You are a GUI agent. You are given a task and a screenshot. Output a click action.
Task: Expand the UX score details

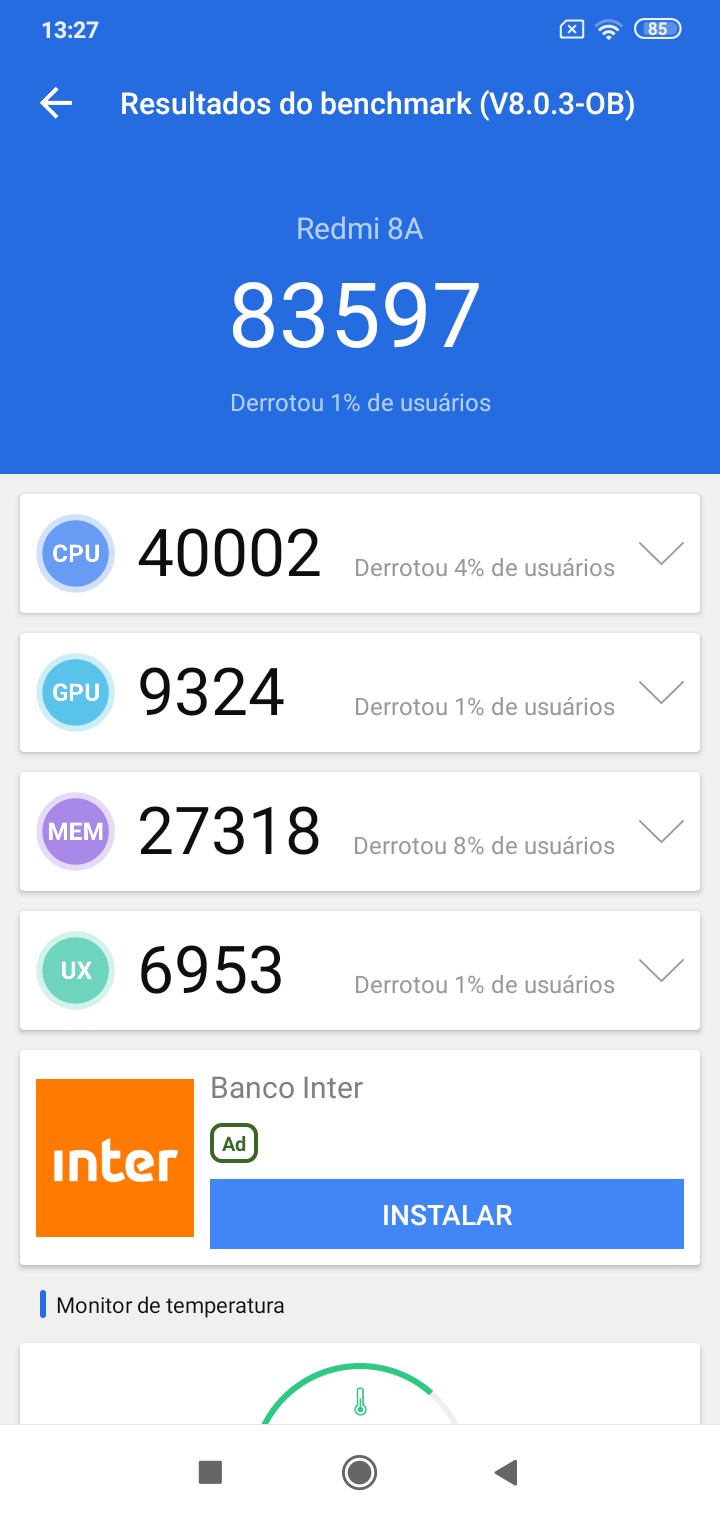coord(661,970)
